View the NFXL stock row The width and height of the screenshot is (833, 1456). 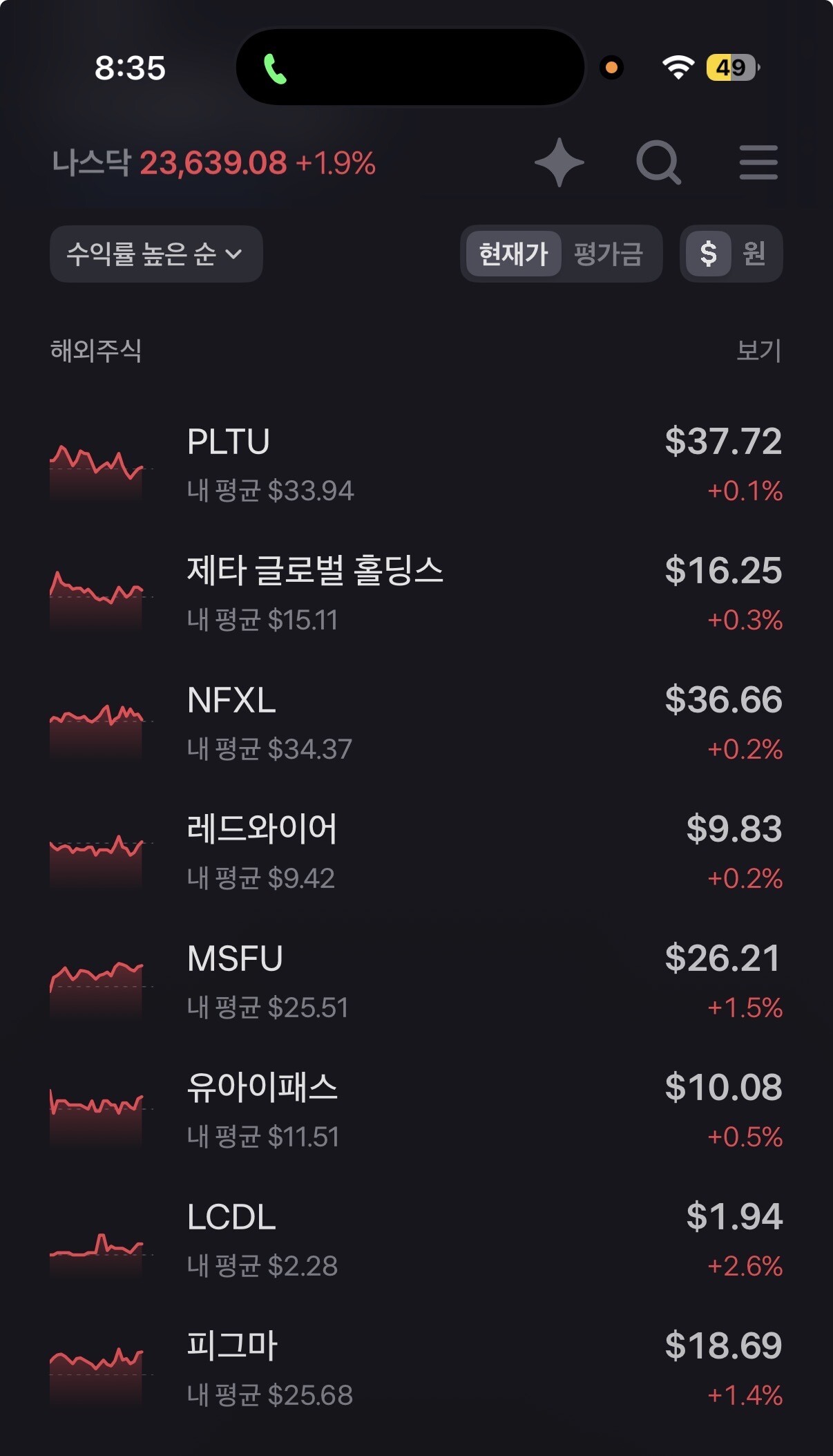coord(416,724)
